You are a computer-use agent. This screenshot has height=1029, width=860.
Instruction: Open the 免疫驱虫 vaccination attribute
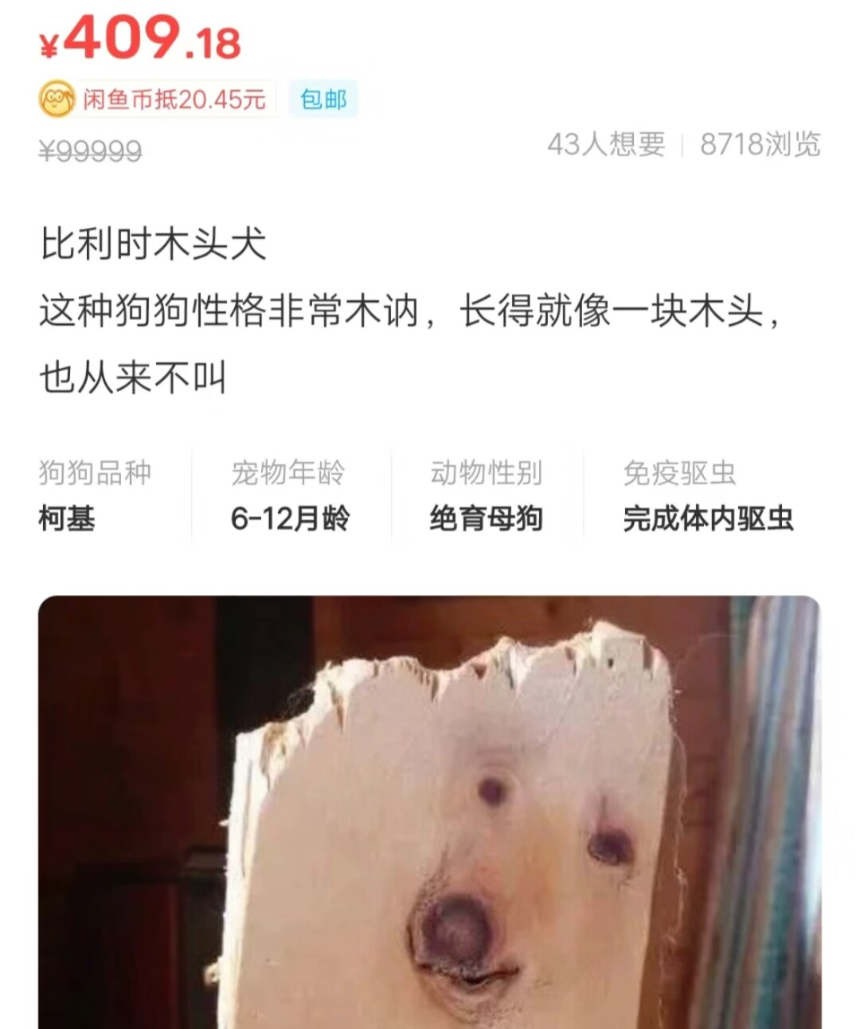point(676,474)
